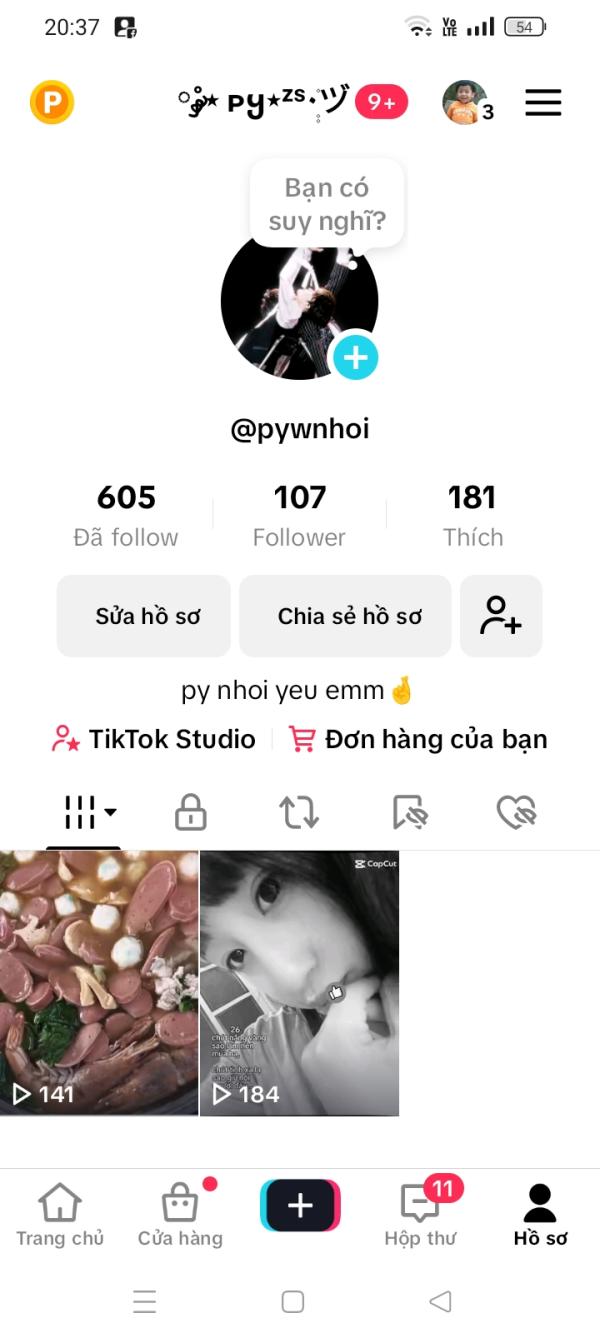
Task: Switch to the reposts tab
Action: tap(299, 813)
